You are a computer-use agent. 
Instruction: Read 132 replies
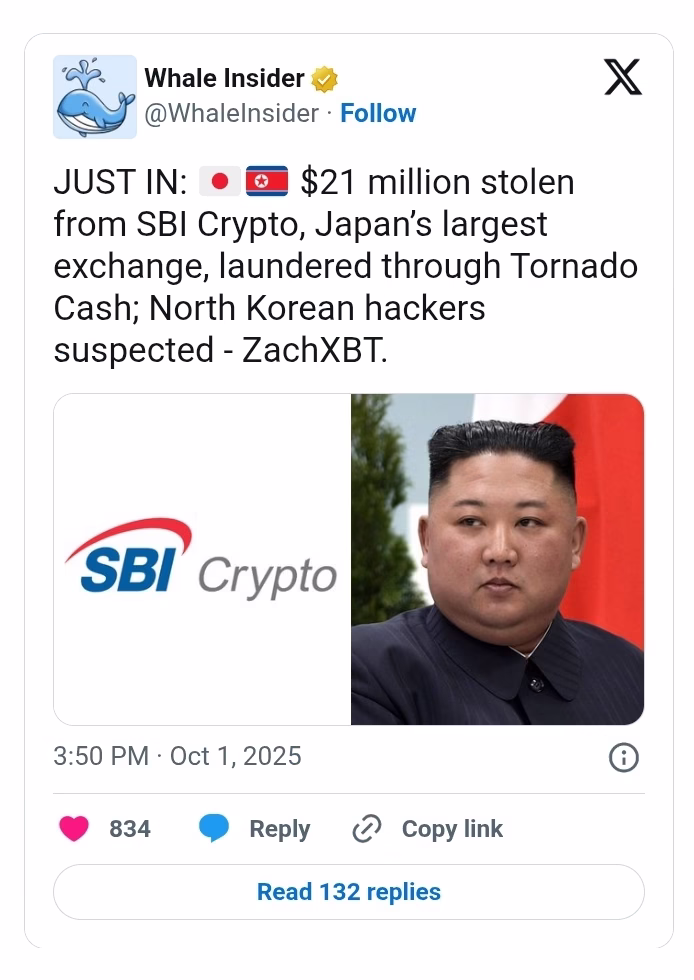tap(348, 891)
